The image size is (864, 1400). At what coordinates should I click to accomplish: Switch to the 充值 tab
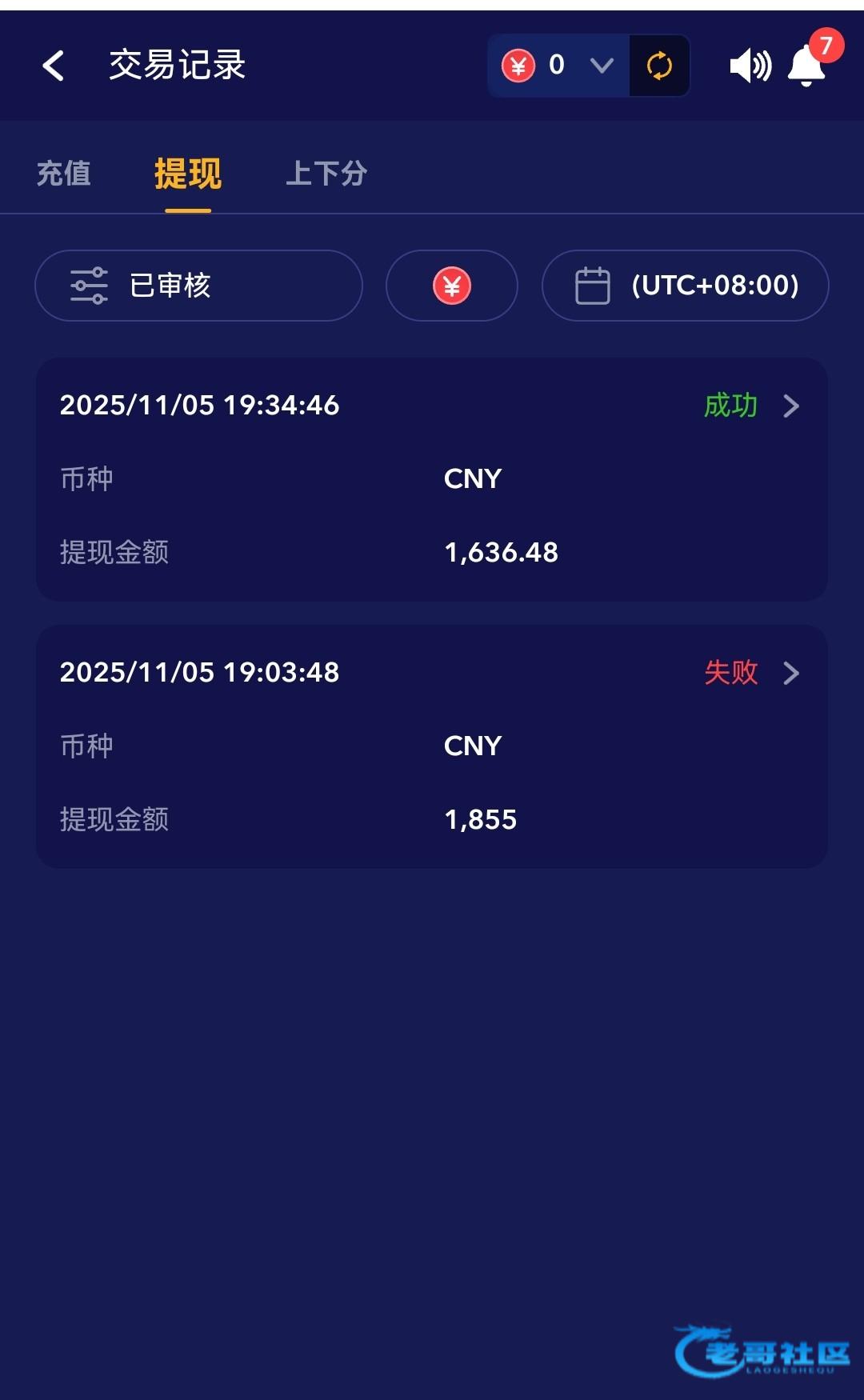click(64, 174)
